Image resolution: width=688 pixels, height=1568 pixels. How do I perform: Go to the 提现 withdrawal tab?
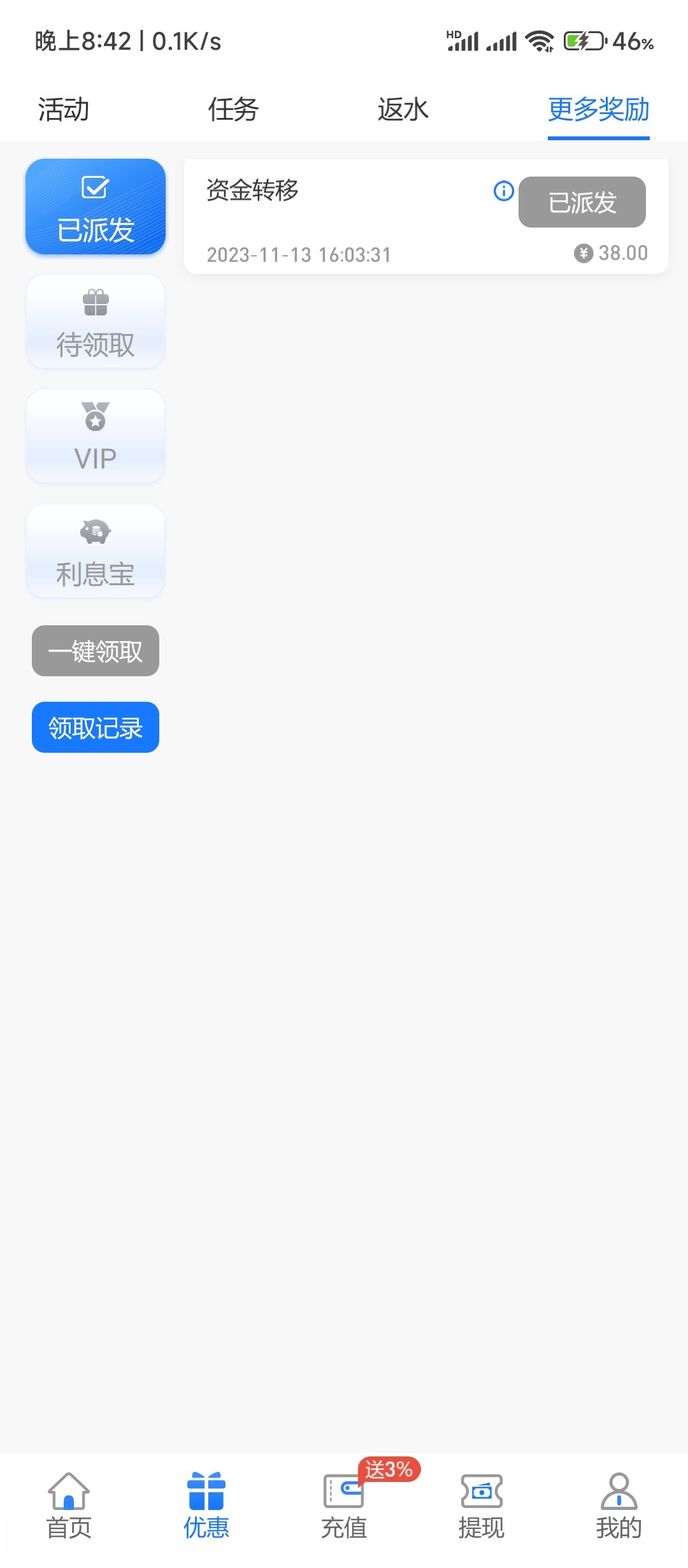tap(482, 1506)
